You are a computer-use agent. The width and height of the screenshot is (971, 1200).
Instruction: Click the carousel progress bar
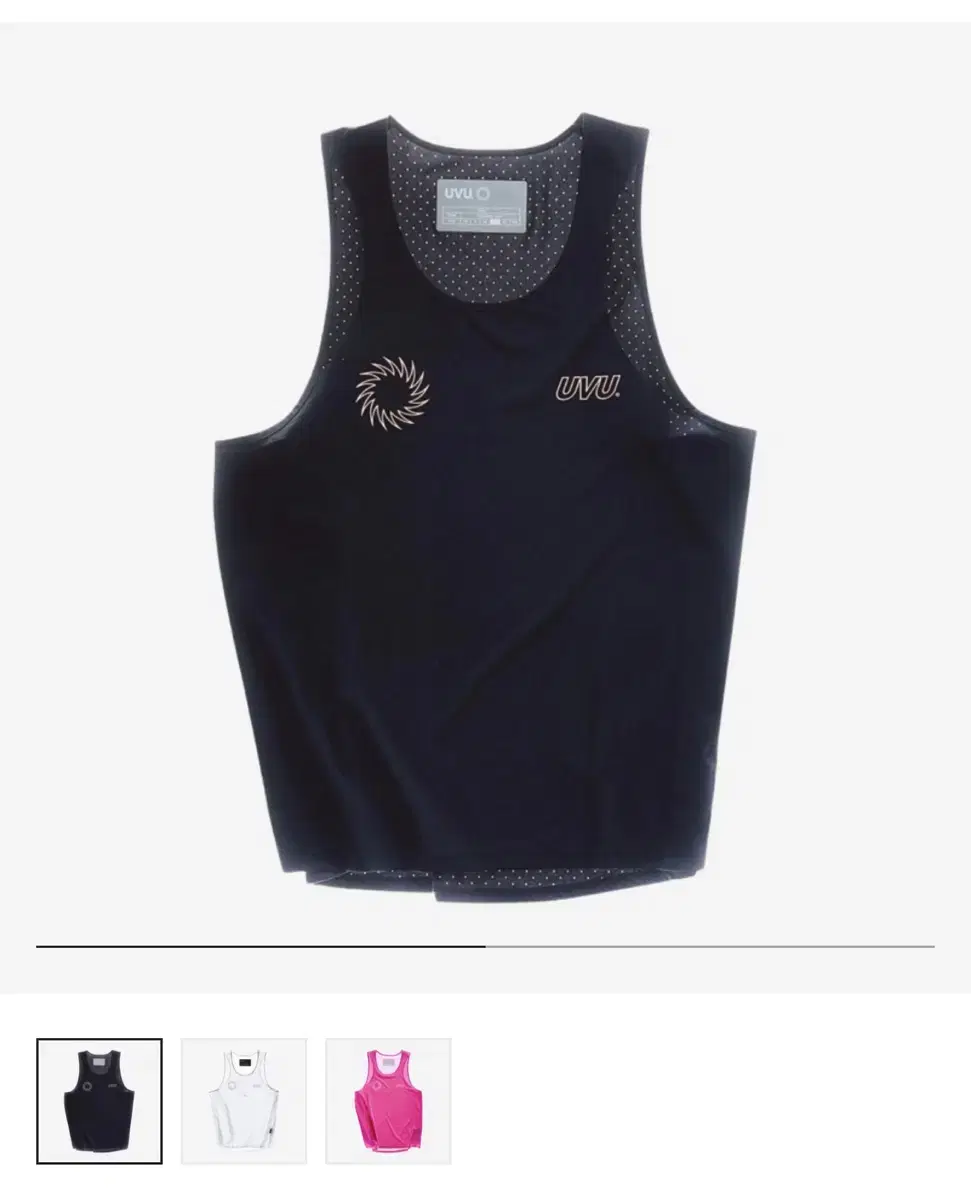coord(485,943)
